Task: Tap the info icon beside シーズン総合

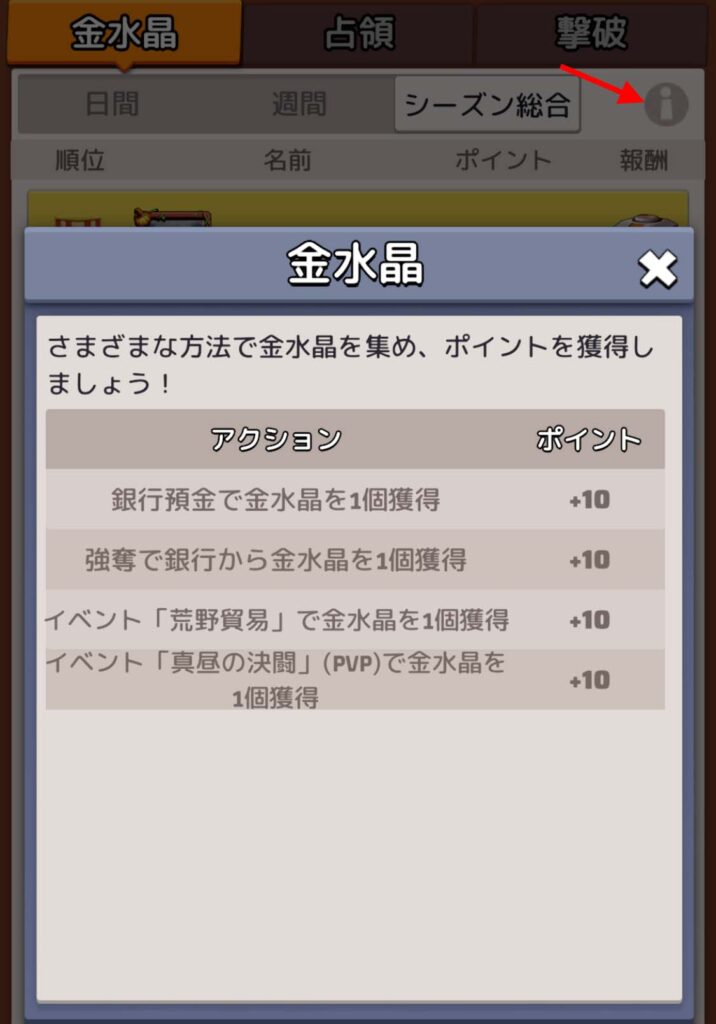Action: tap(666, 104)
